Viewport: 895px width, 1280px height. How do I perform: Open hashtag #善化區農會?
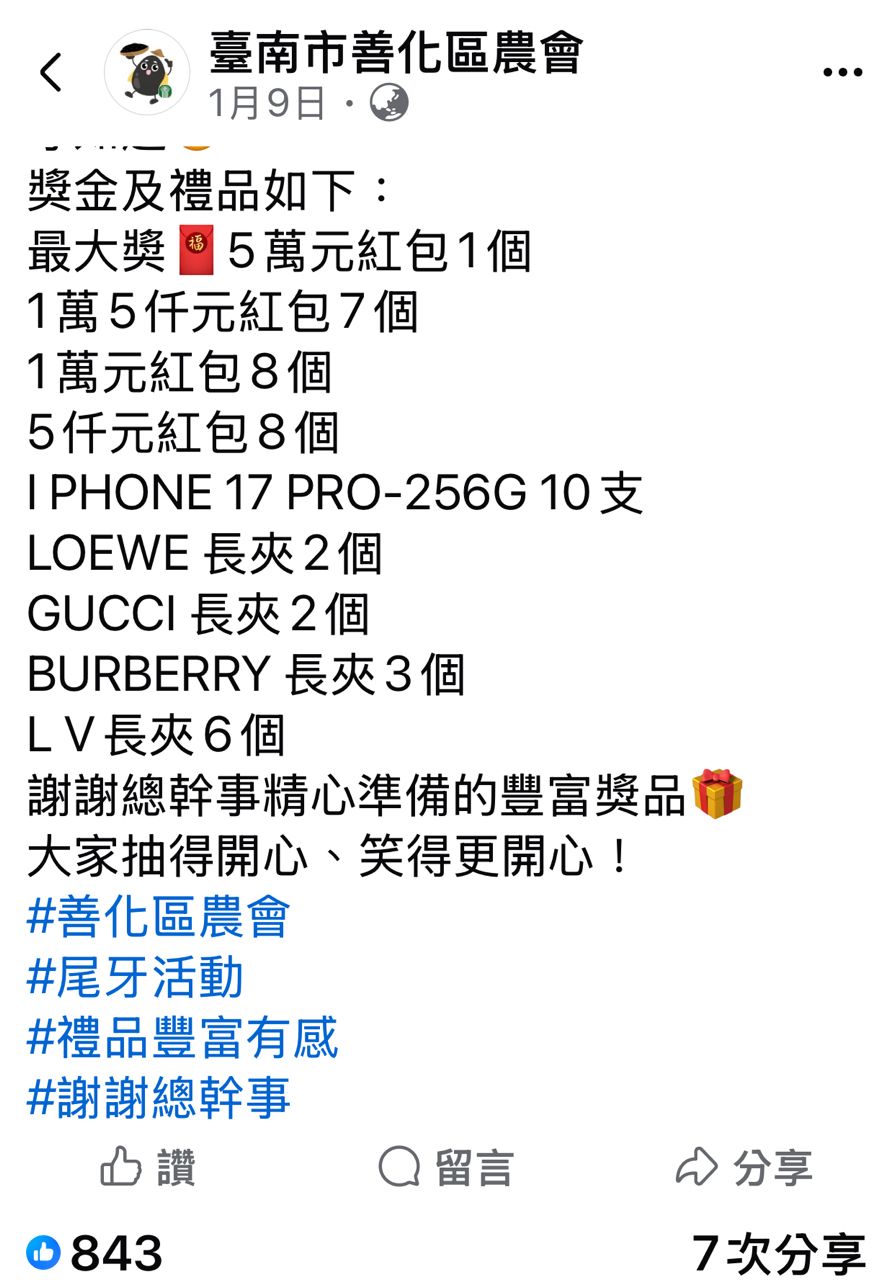[x=158, y=917]
